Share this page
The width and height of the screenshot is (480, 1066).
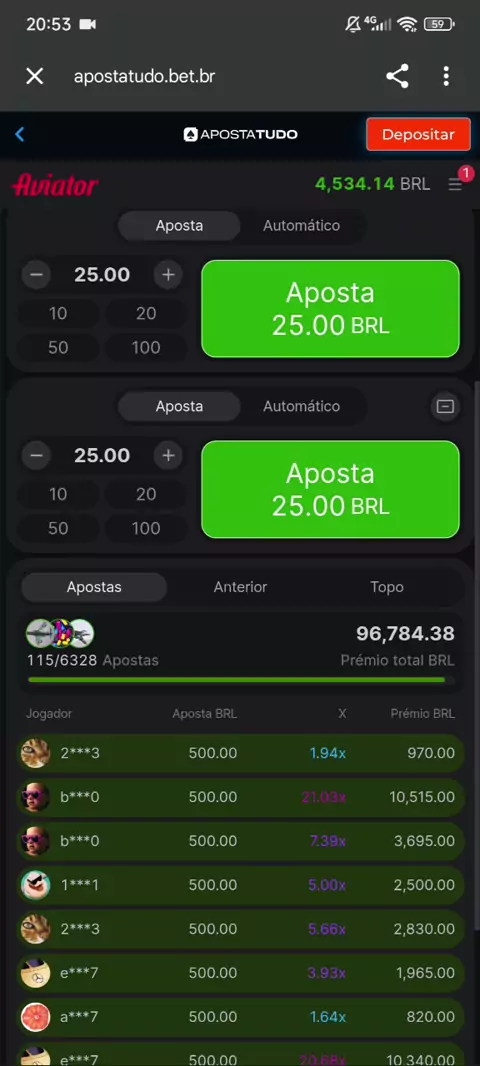[398, 76]
